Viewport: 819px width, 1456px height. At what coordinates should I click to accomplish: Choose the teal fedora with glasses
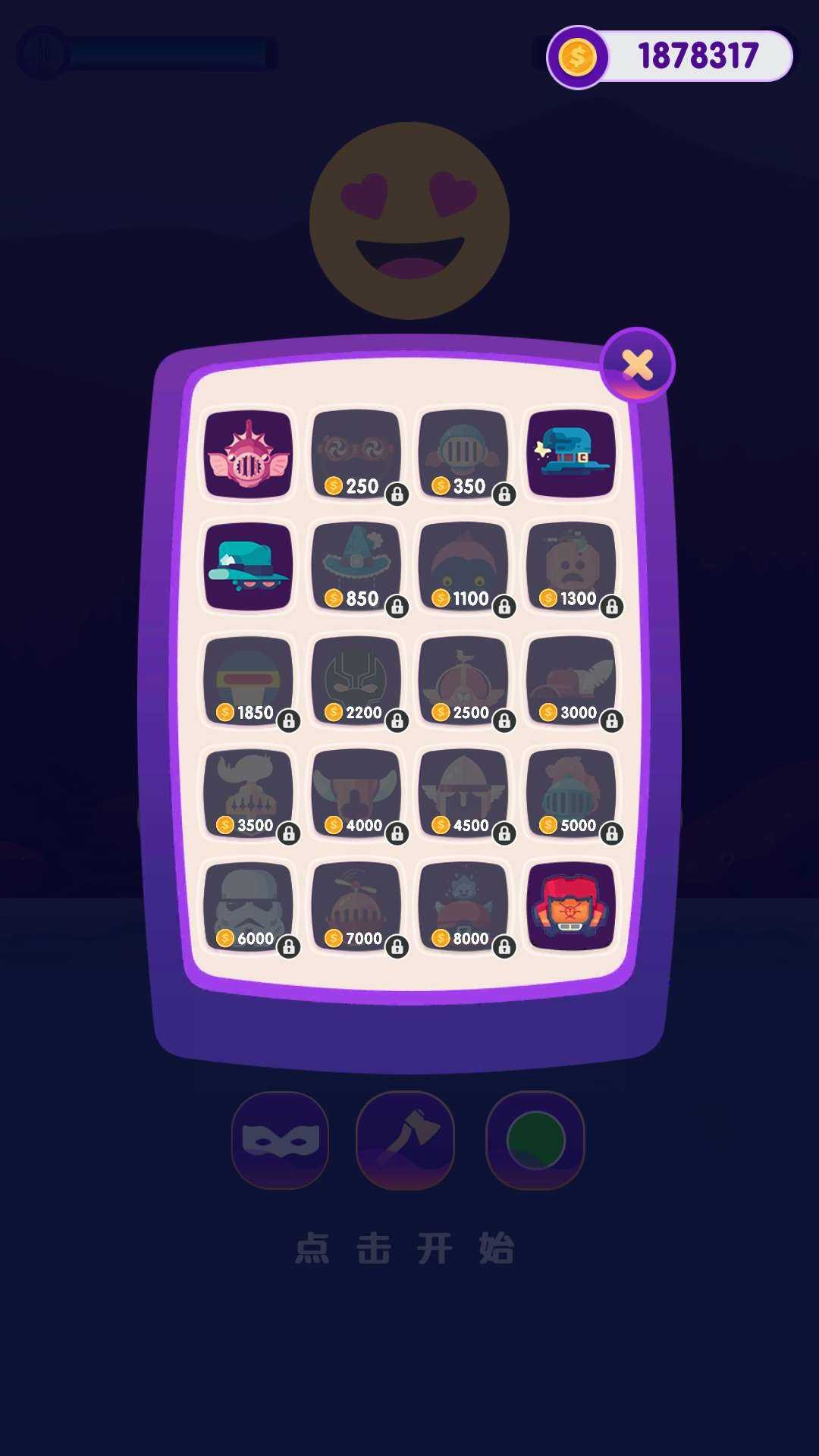[248, 566]
